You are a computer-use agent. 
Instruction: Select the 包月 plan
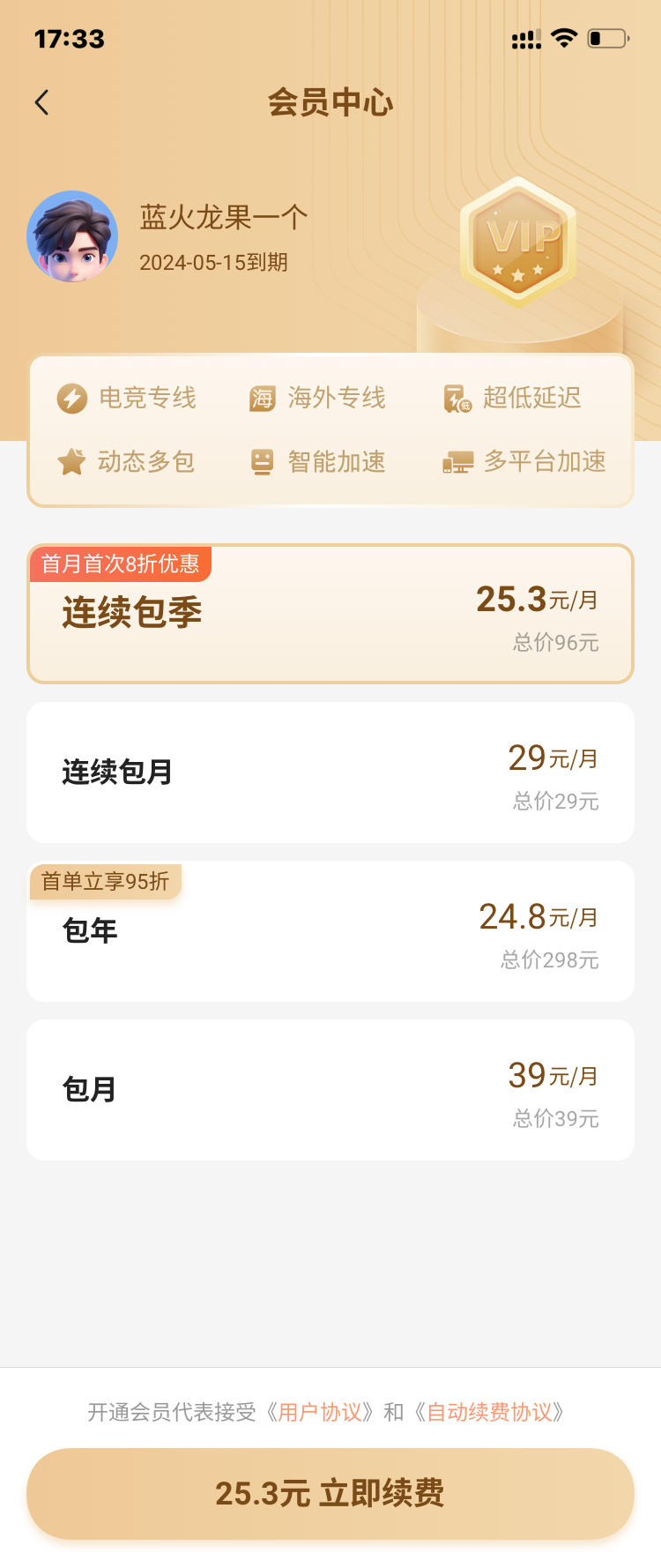coord(330,1090)
